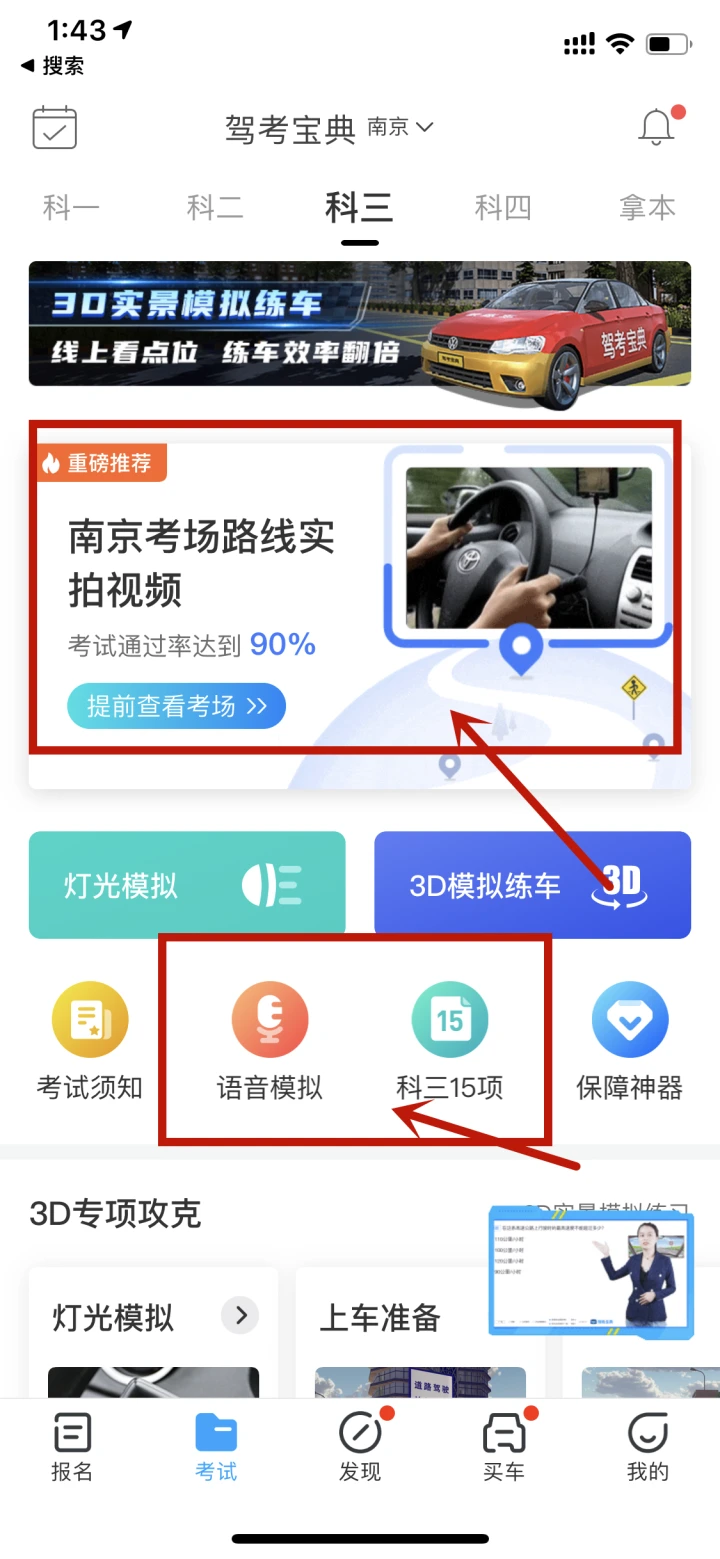Change city from 南京 dropdown
The width and height of the screenshot is (720, 1559).
point(400,128)
